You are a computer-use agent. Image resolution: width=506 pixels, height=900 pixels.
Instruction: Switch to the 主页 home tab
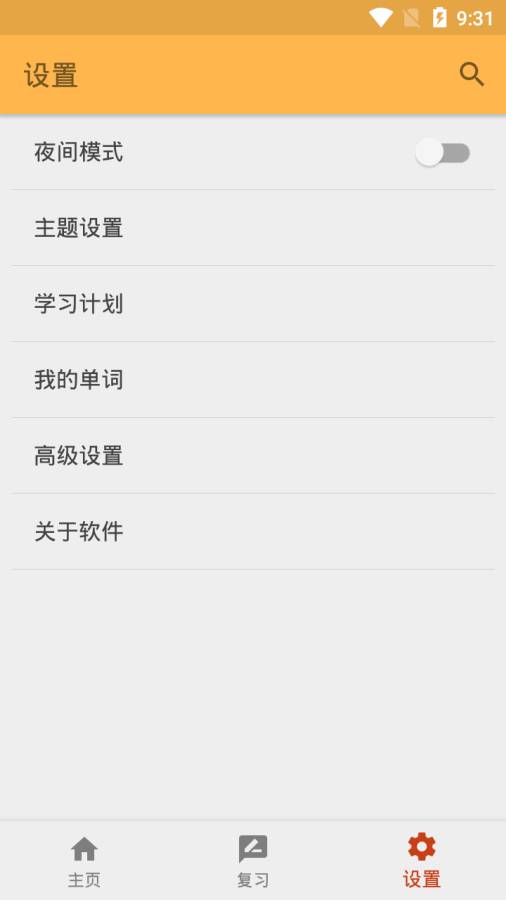(x=84, y=860)
